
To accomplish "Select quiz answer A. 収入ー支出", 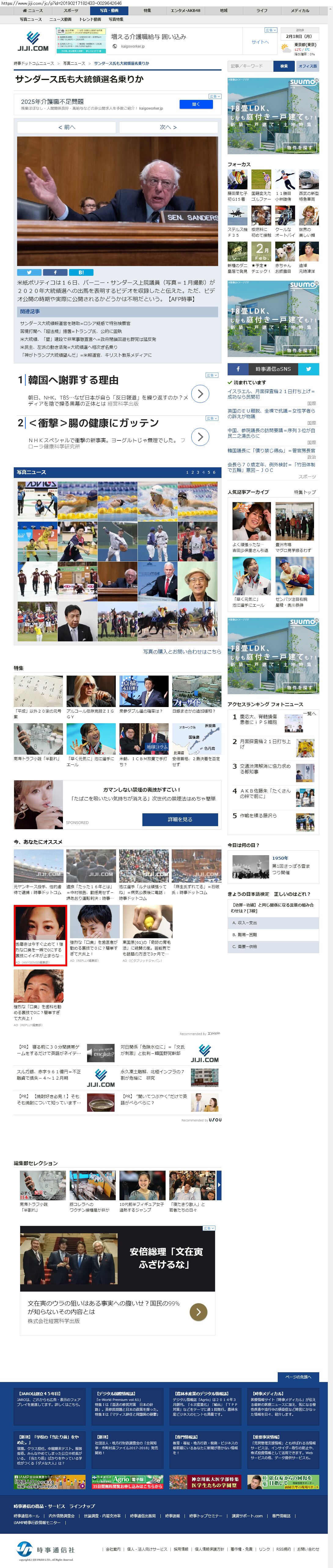I will (273, 923).
